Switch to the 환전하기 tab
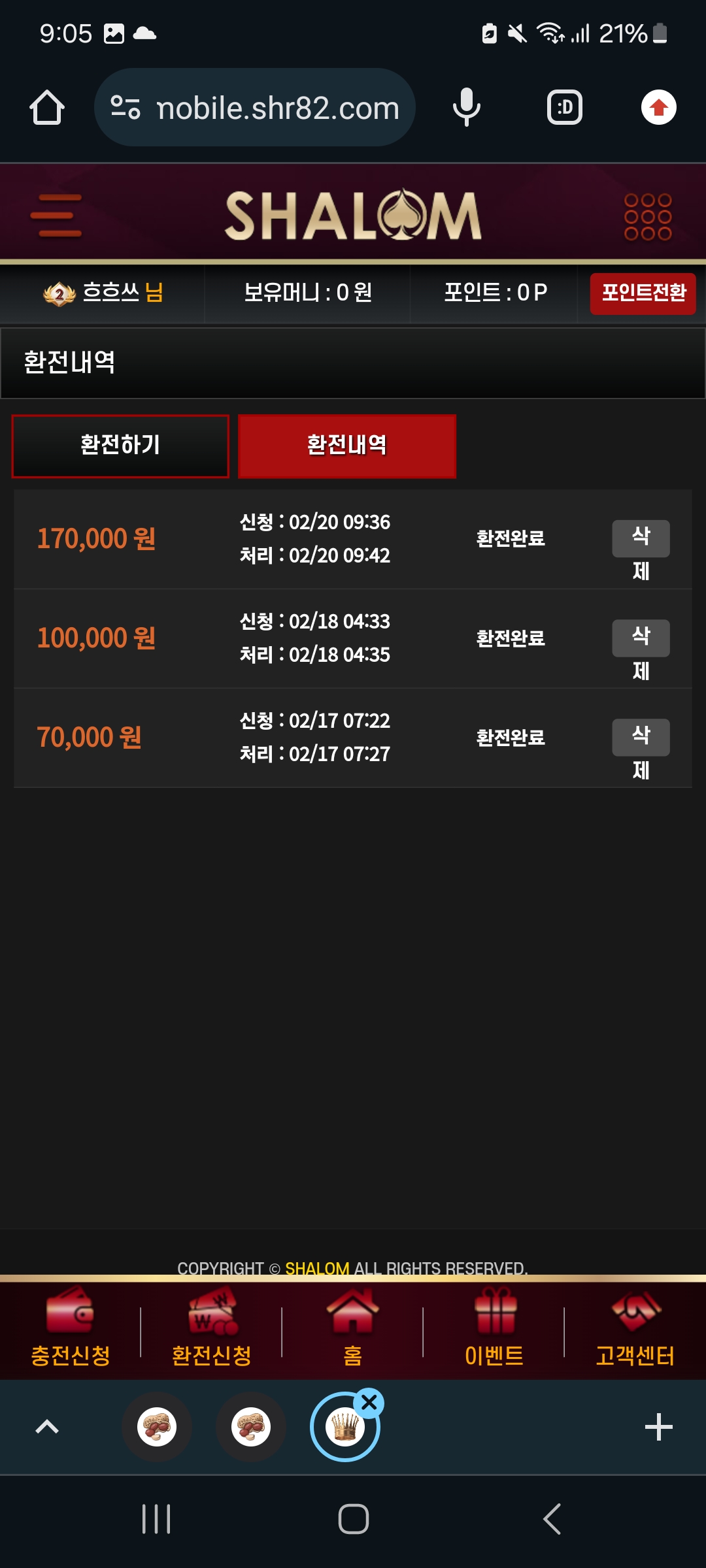 click(120, 446)
